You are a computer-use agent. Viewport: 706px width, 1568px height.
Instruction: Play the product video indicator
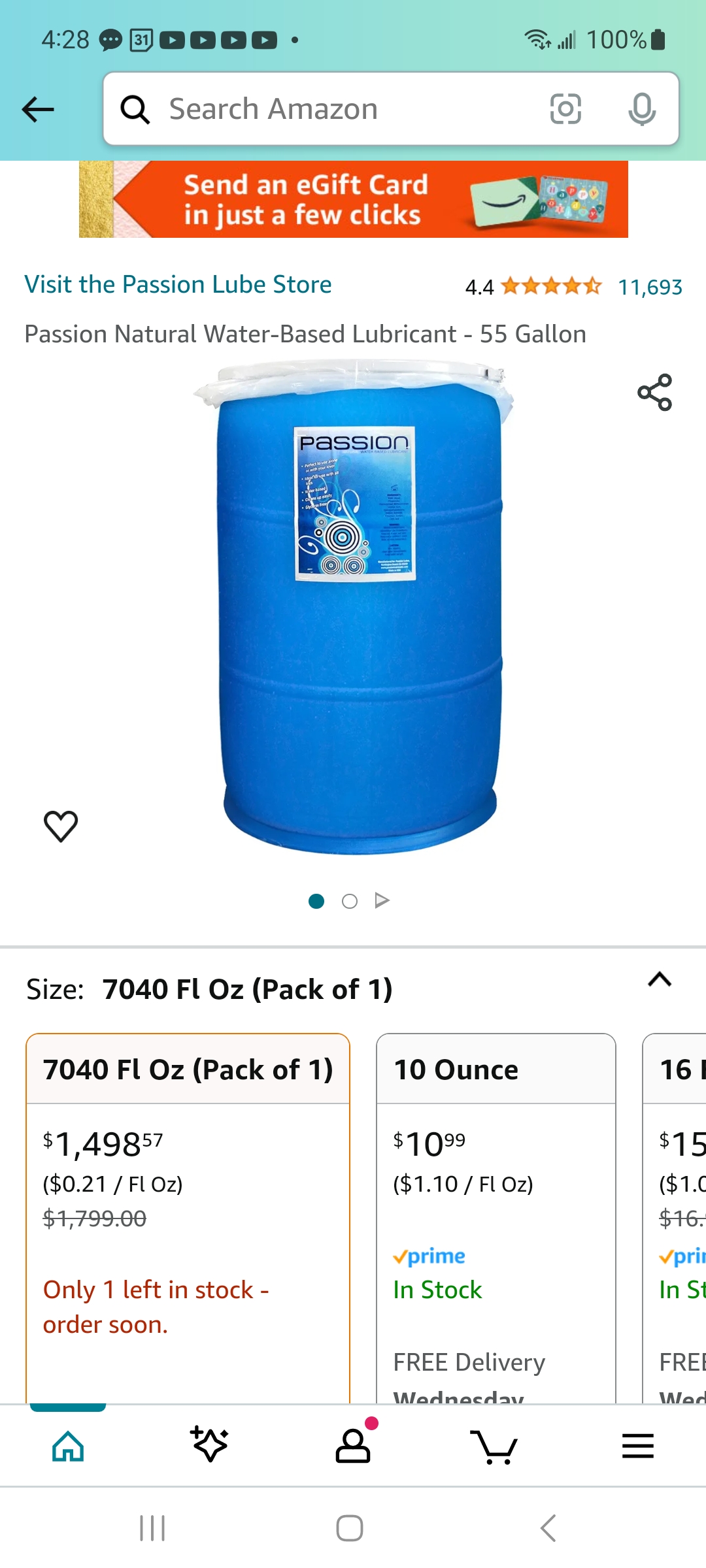382,901
